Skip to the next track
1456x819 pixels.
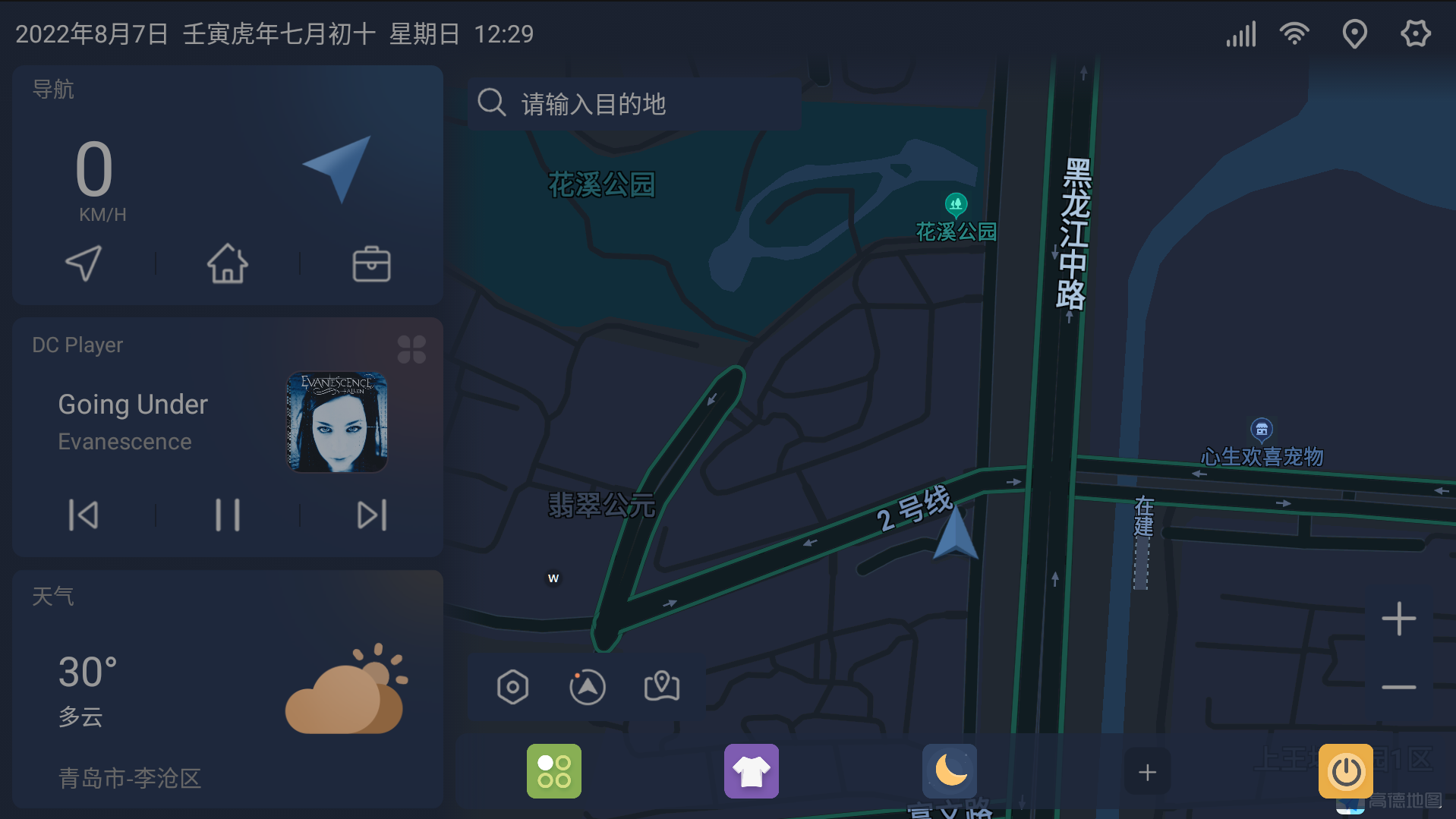click(x=372, y=515)
